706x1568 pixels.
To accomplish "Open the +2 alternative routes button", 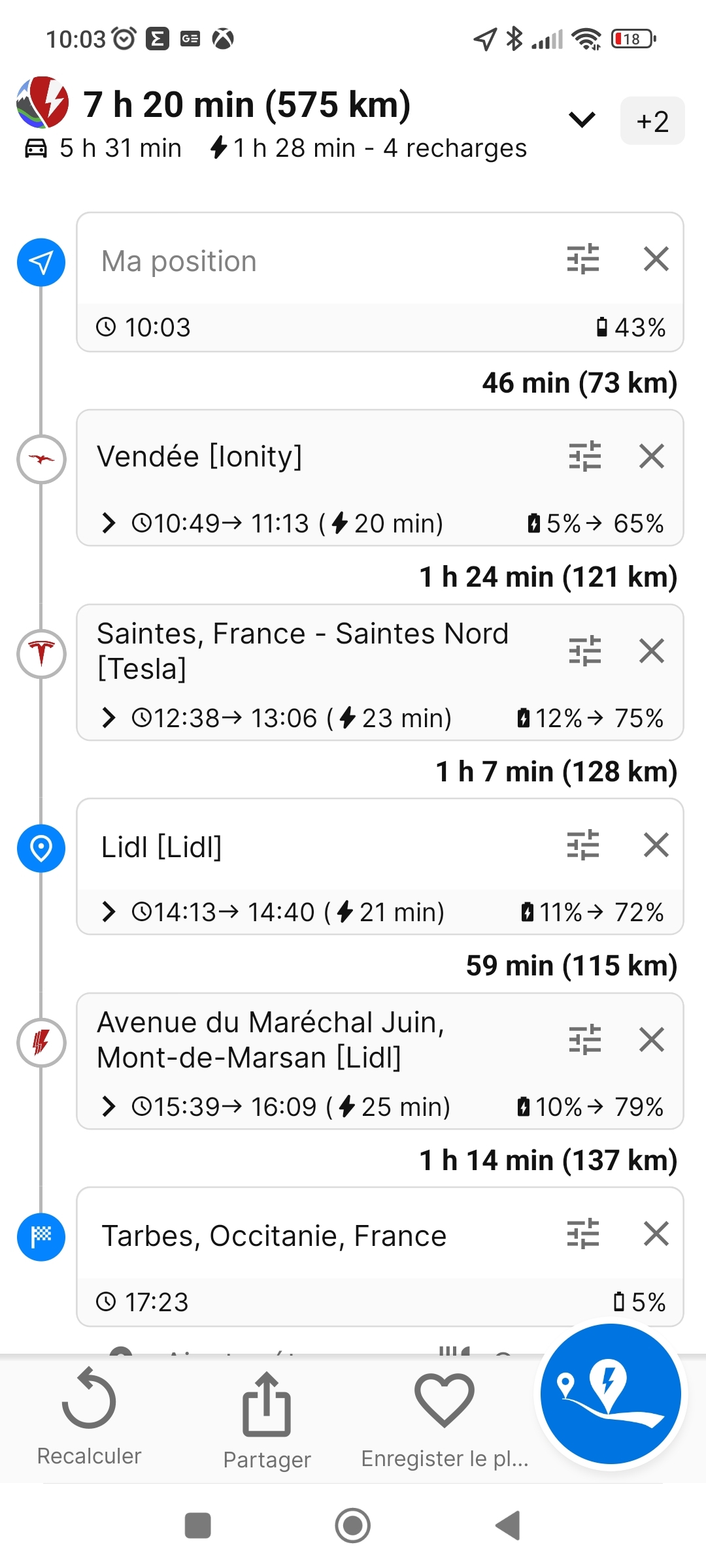I will point(652,121).
